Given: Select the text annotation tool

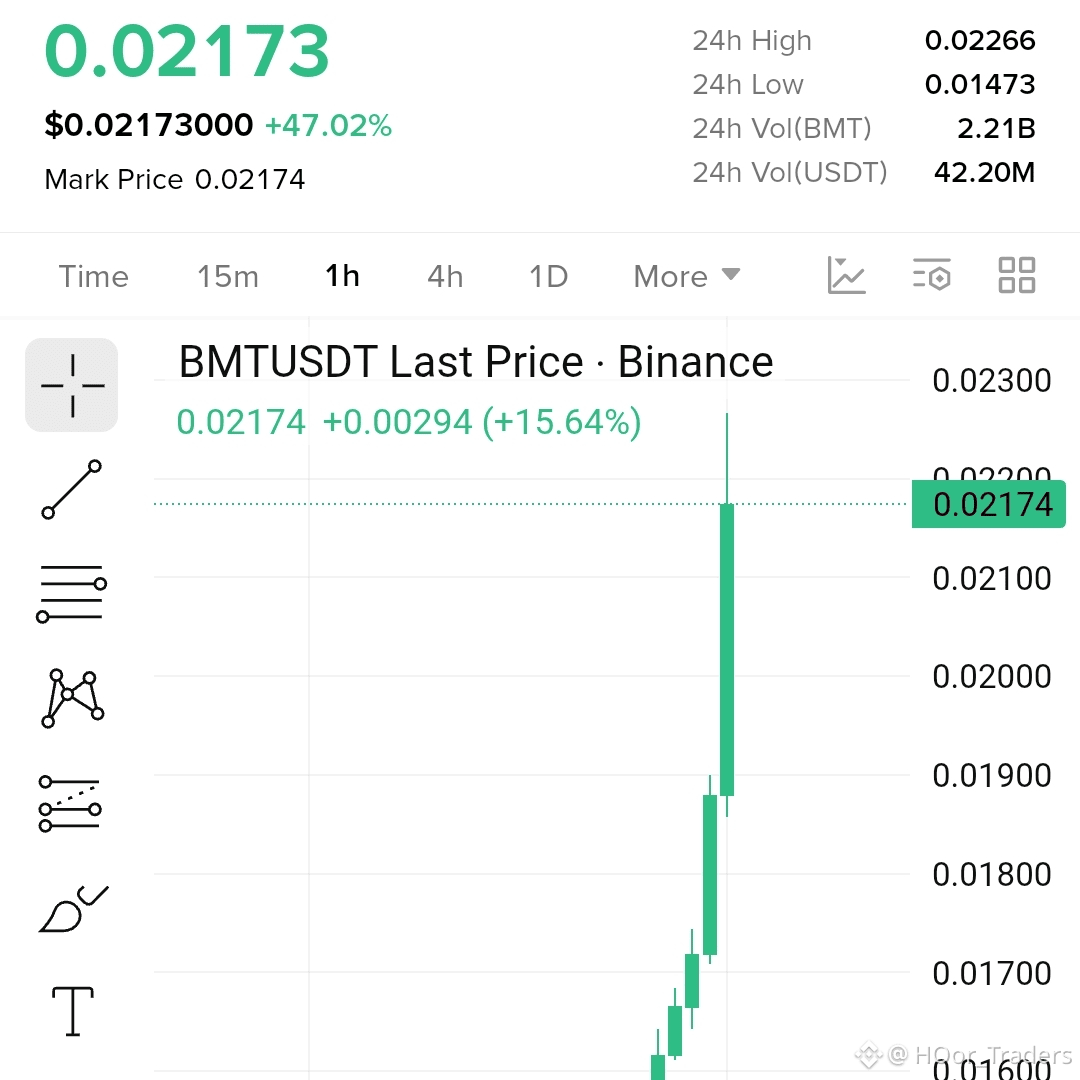Looking at the screenshot, I should (x=72, y=1011).
